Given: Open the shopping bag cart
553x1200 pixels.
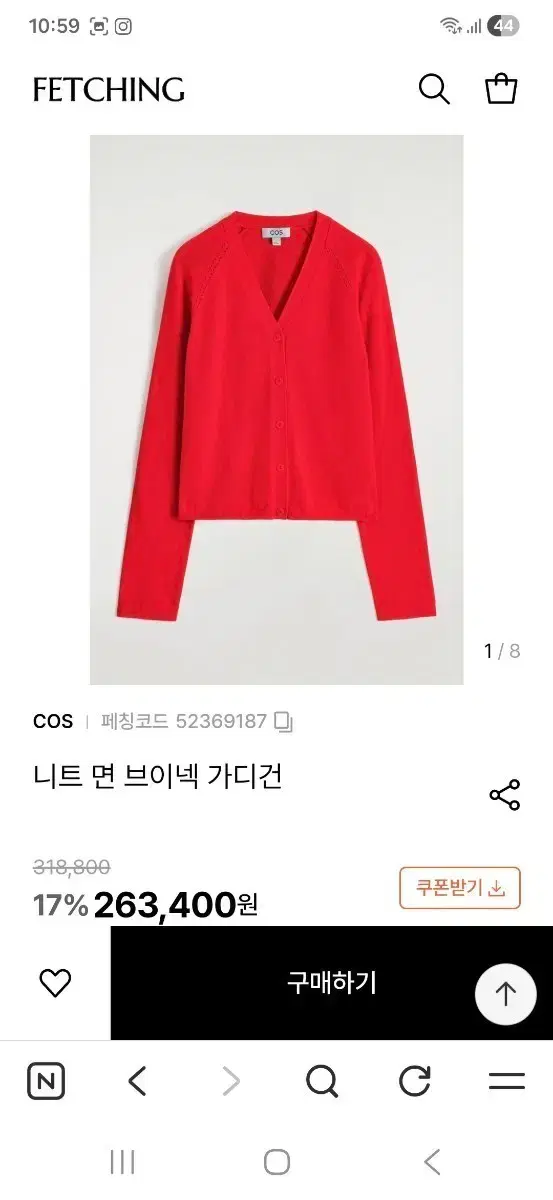Looking at the screenshot, I should click(x=501, y=89).
